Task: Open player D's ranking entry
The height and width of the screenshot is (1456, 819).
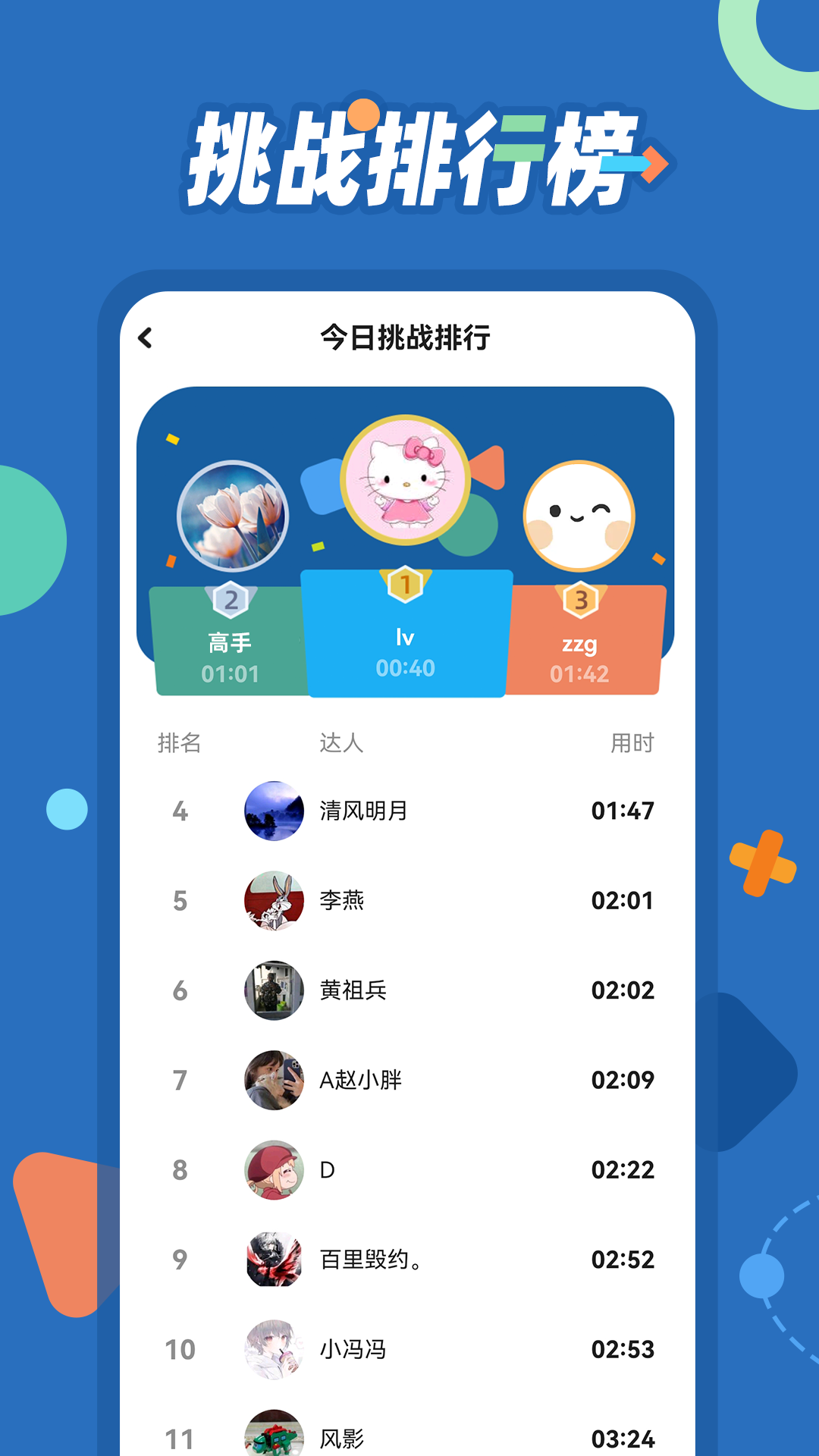Action: 409,1169
